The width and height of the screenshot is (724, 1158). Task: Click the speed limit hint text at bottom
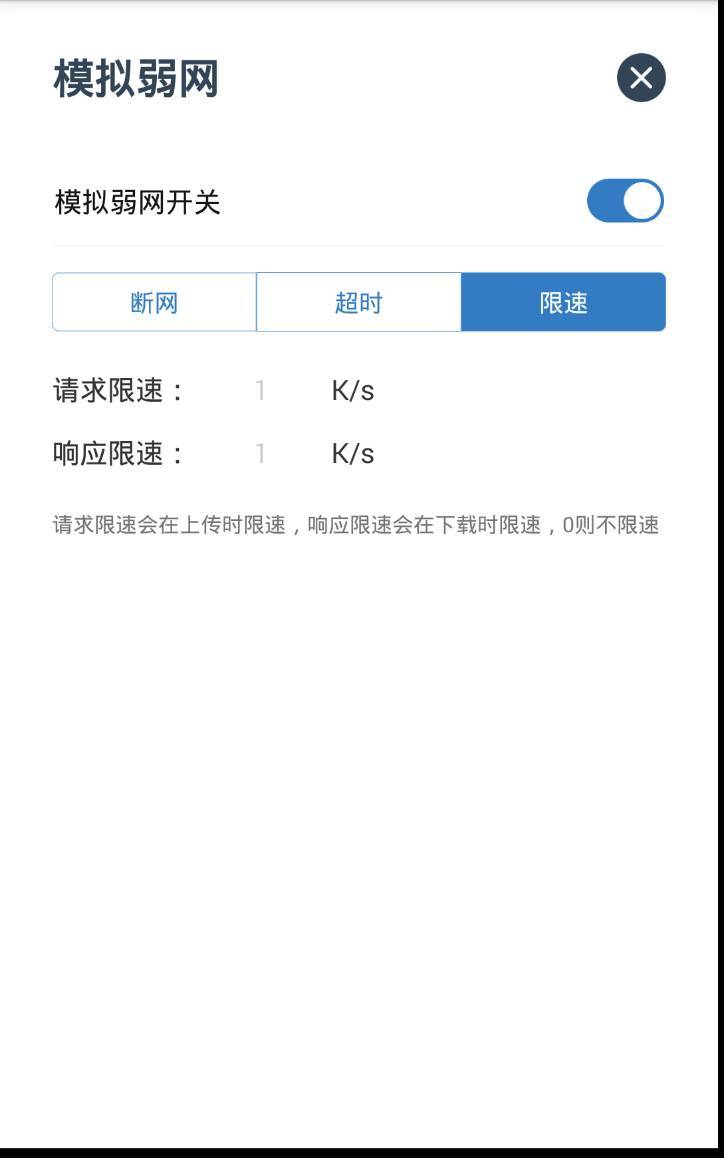coord(356,525)
